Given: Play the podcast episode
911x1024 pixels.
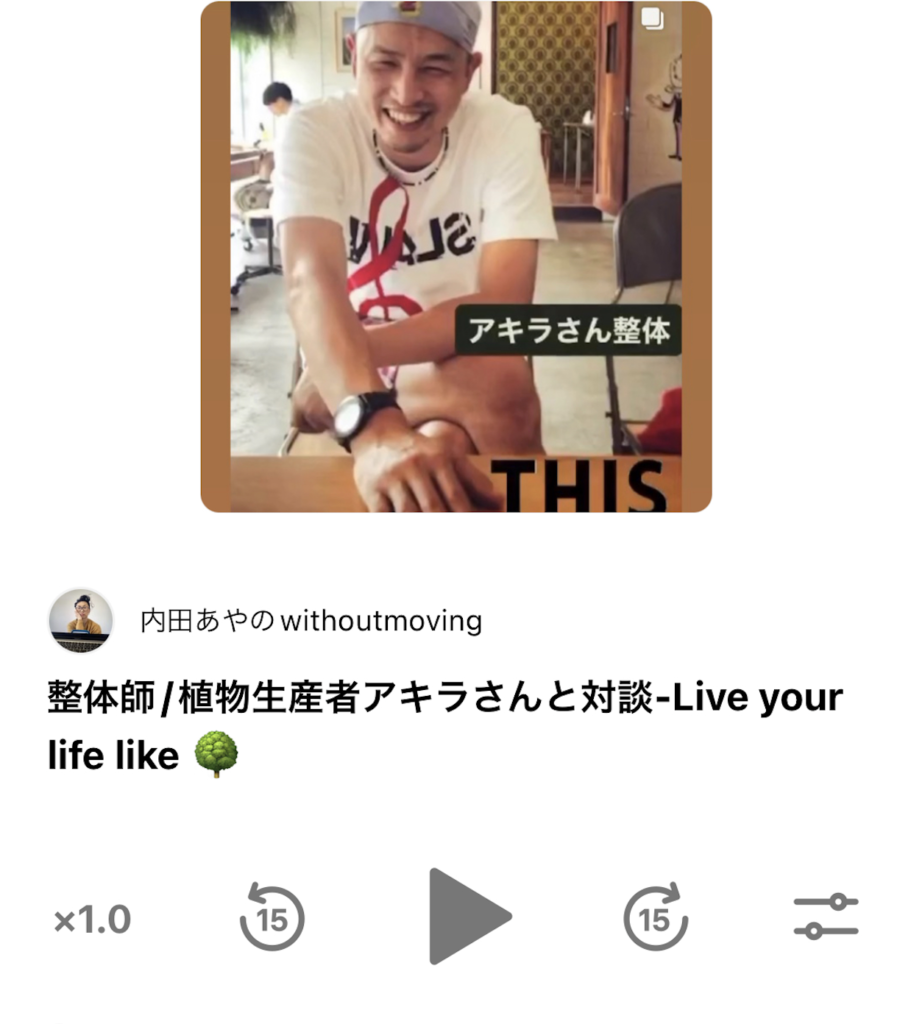Looking at the screenshot, I should pos(466,916).
